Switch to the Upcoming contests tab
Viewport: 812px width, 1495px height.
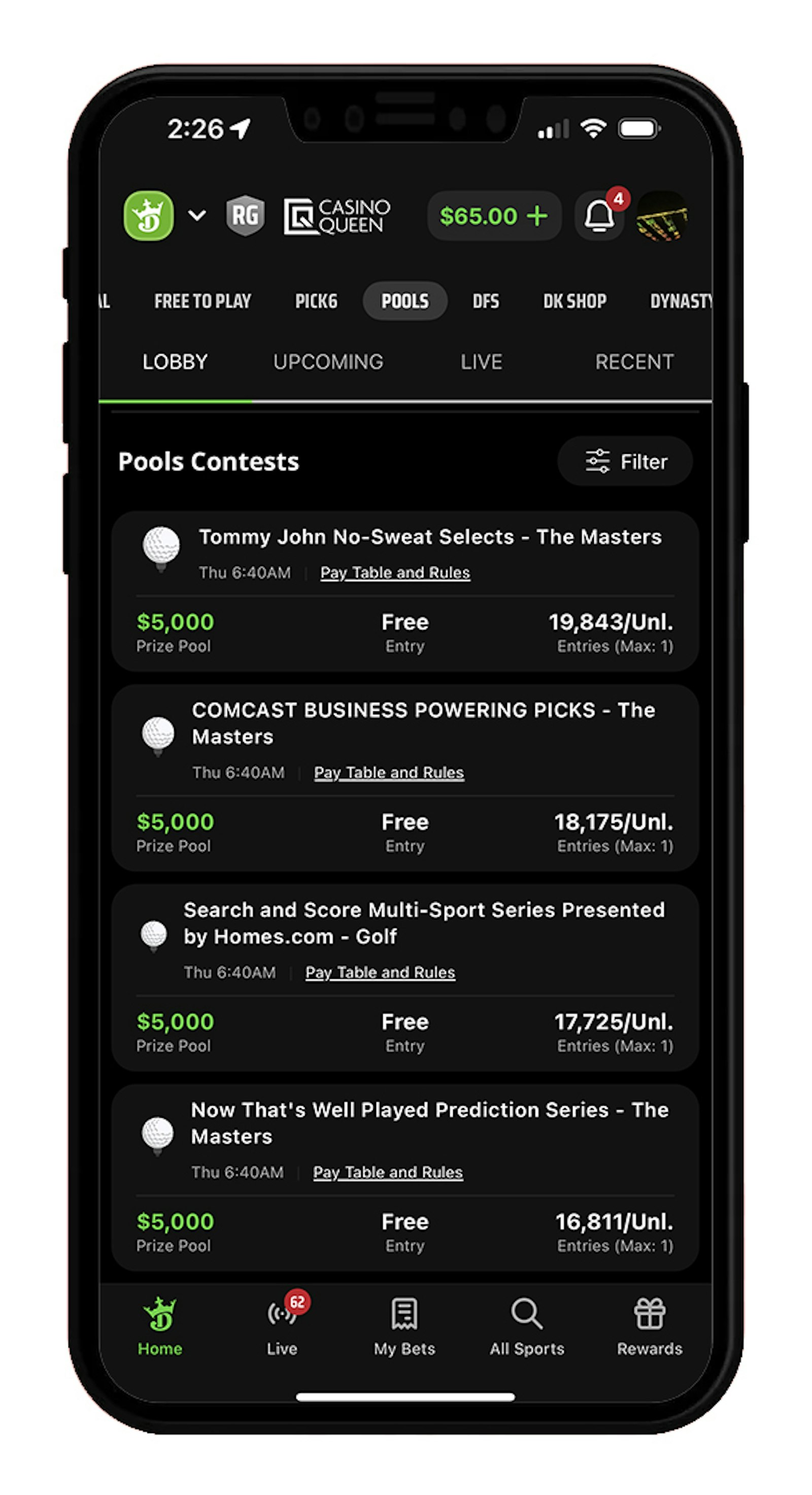pos(328,362)
